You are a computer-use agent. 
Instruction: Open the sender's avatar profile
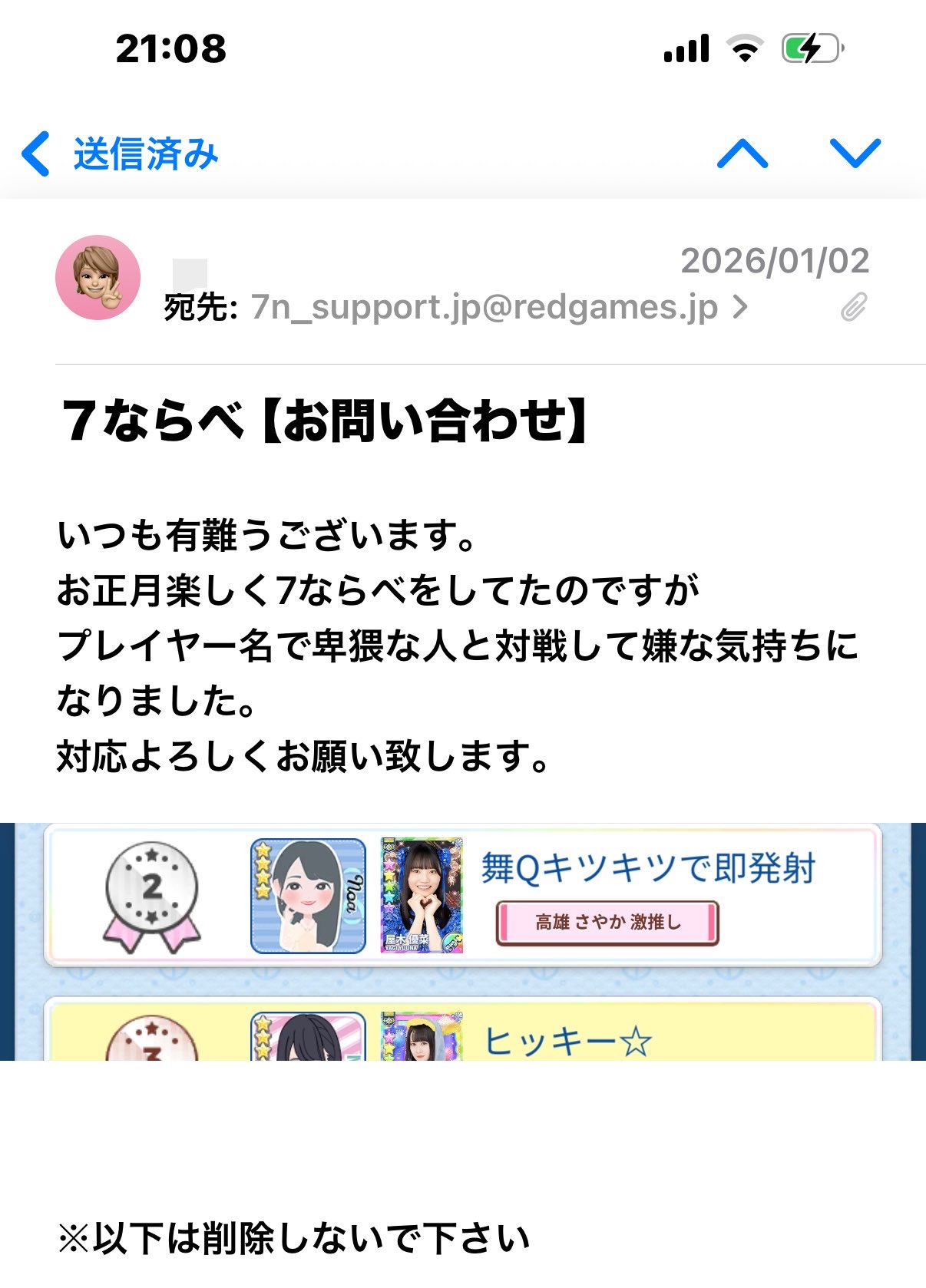98,277
